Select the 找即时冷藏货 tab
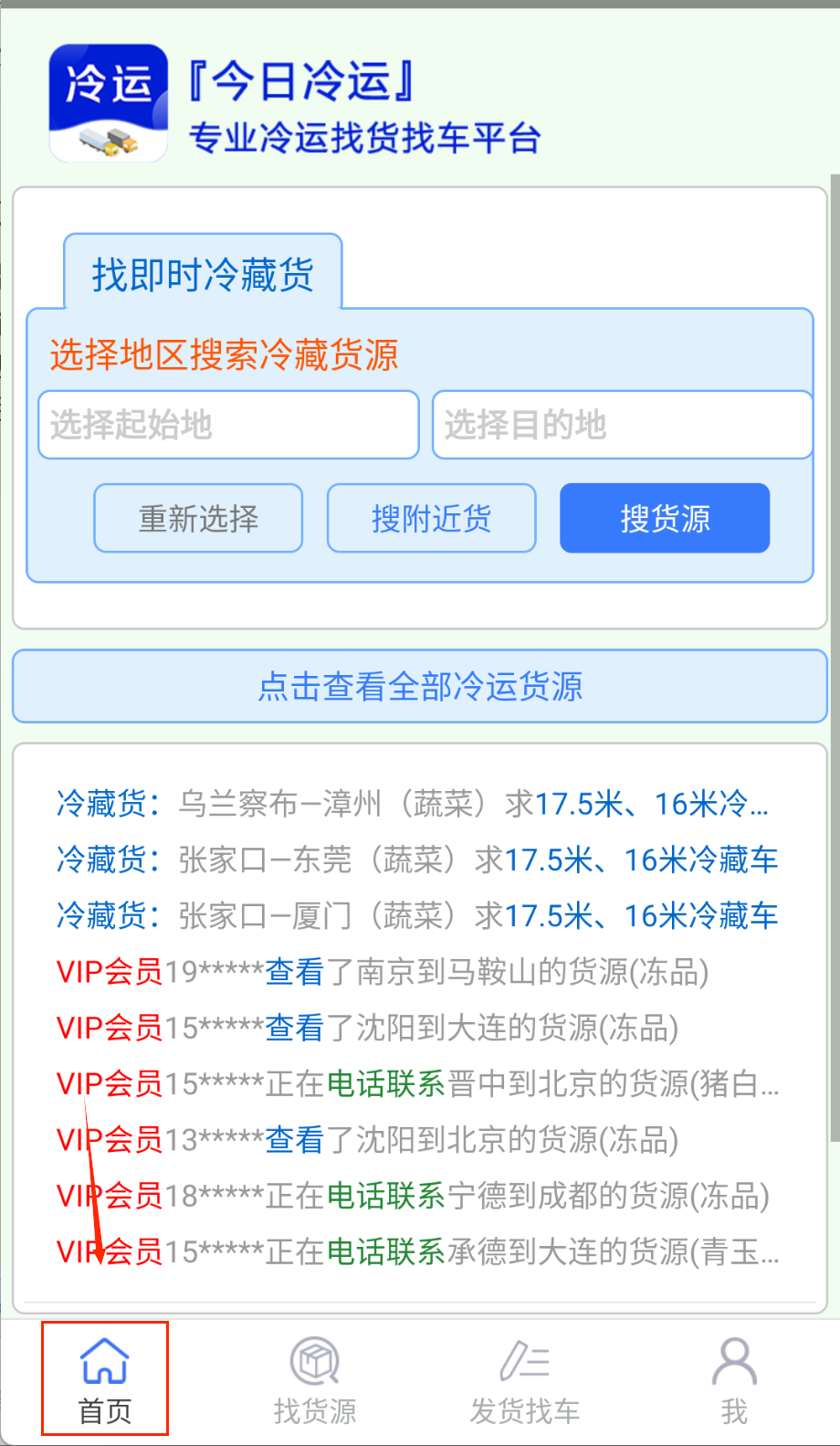Viewport: 840px width, 1446px height. pos(203,274)
